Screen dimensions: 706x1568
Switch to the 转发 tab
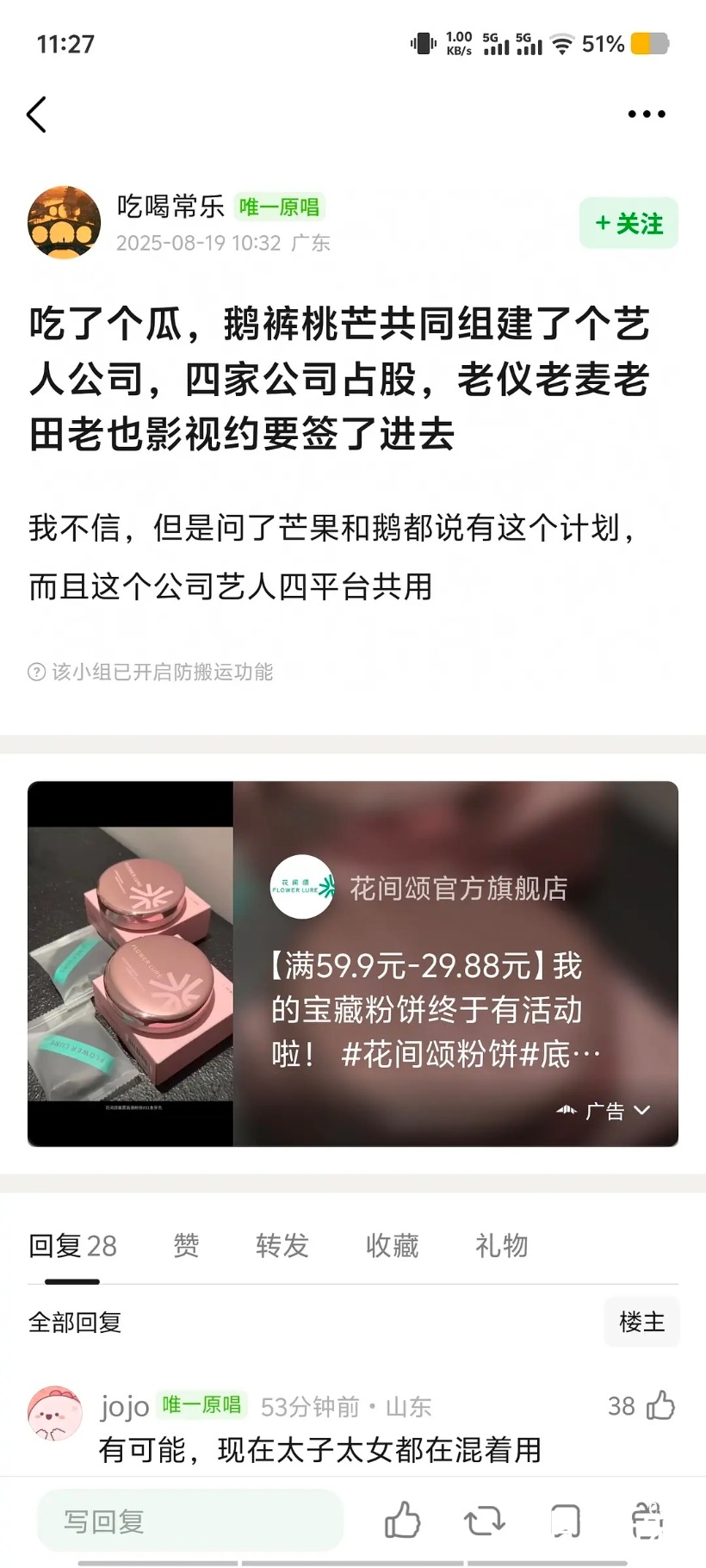282,1245
